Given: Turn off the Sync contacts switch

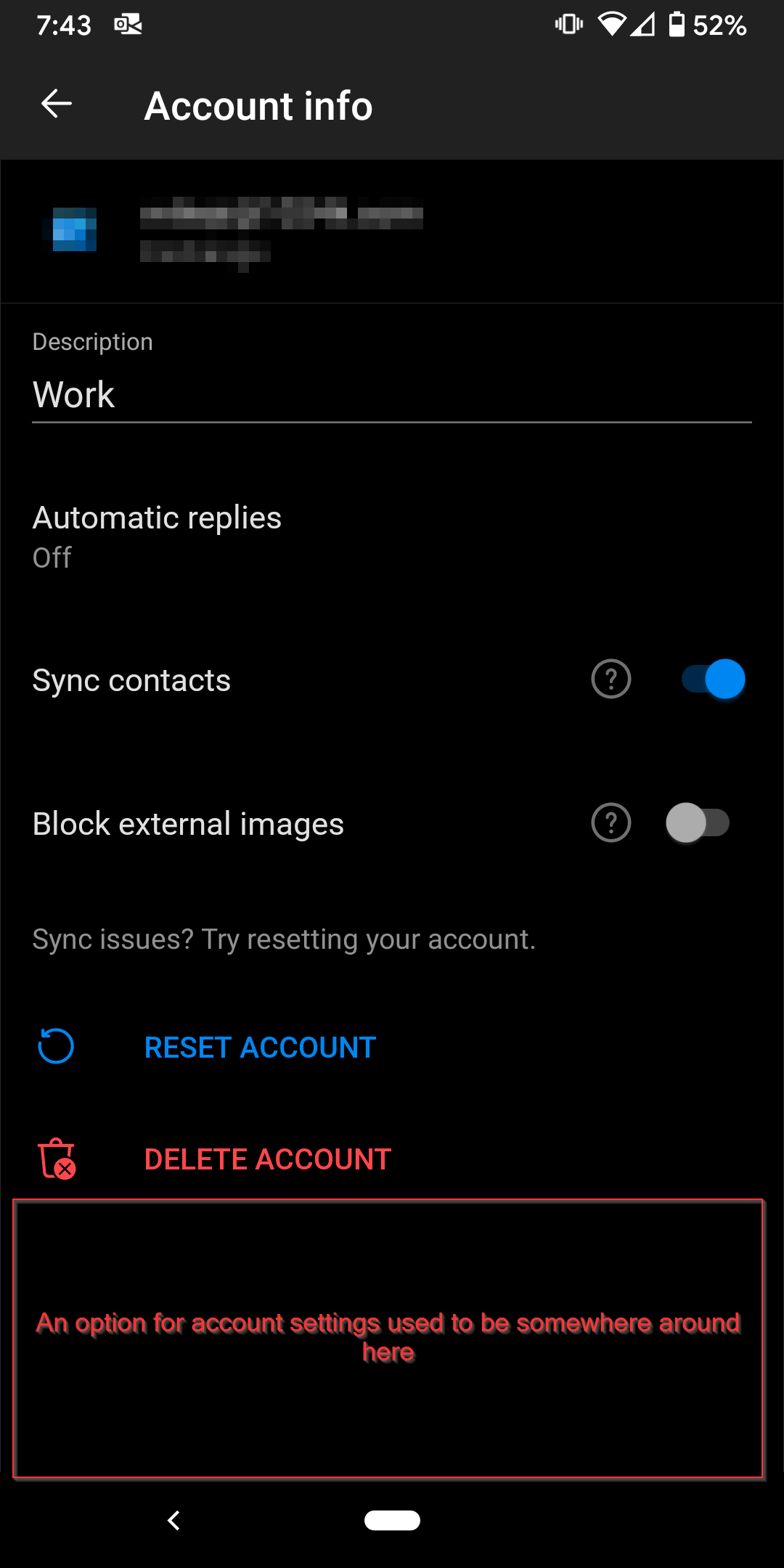Looking at the screenshot, I should (713, 679).
